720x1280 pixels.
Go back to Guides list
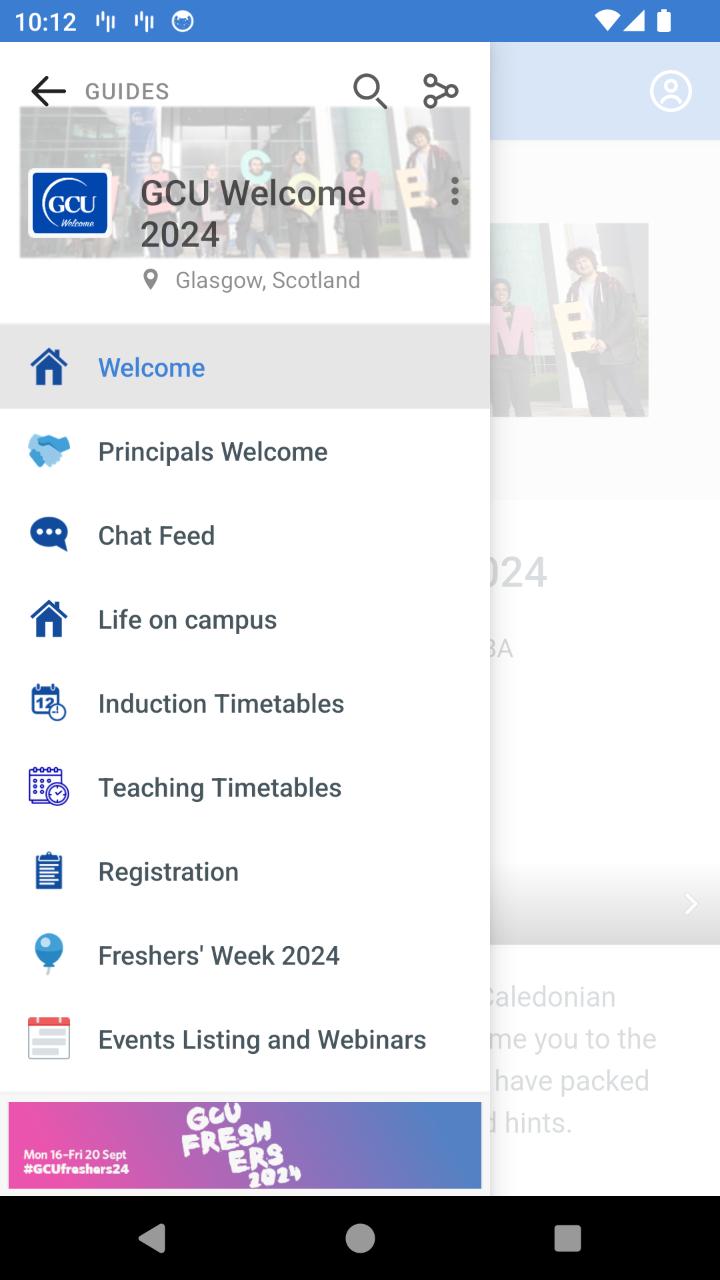click(x=48, y=92)
